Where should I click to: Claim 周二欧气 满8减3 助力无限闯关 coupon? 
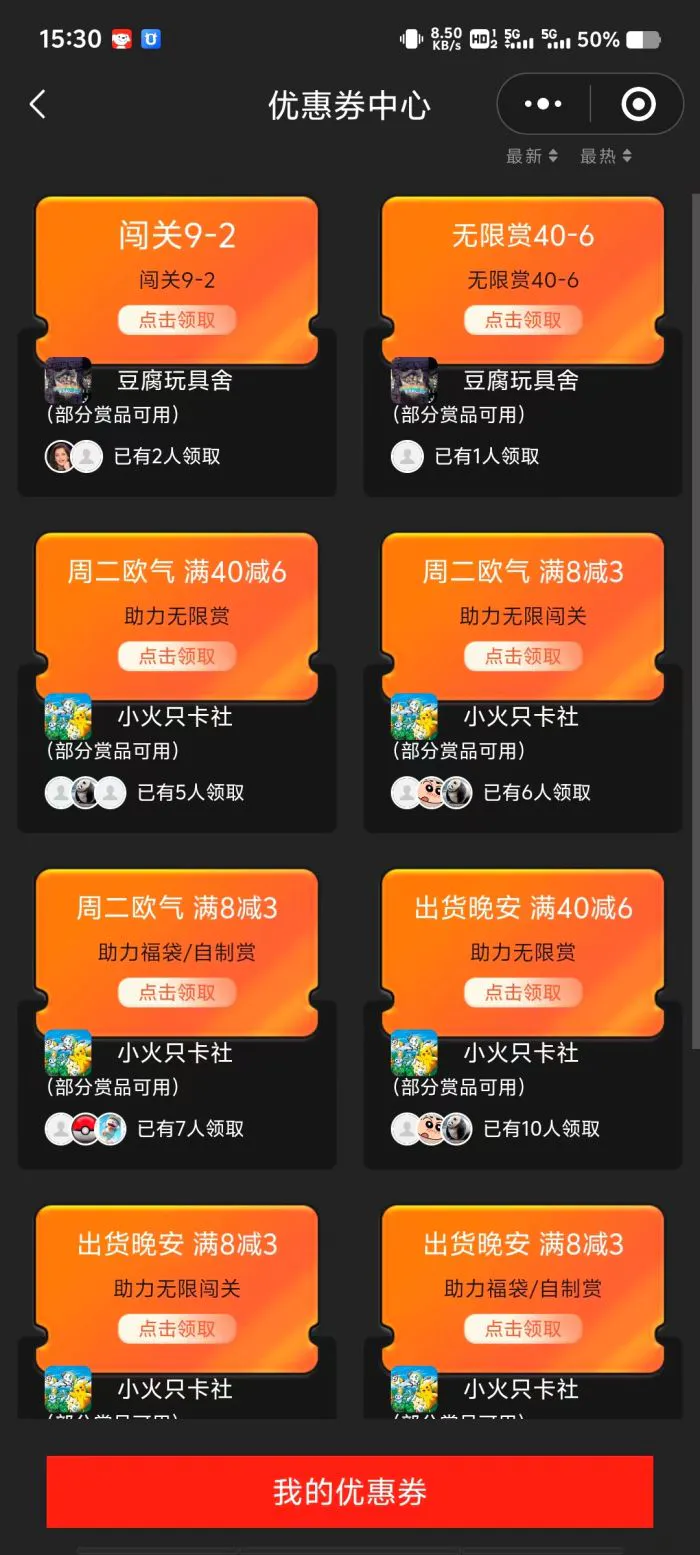click(523, 656)
